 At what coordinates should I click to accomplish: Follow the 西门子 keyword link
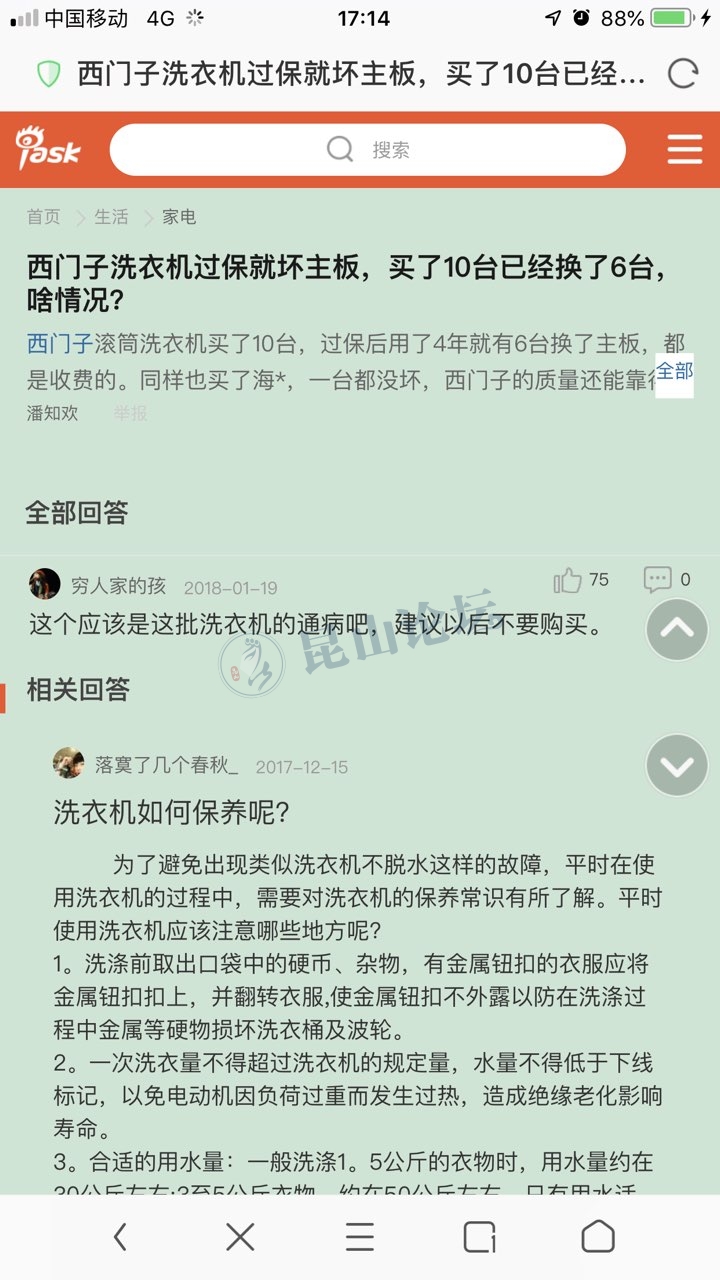point(59,345)
